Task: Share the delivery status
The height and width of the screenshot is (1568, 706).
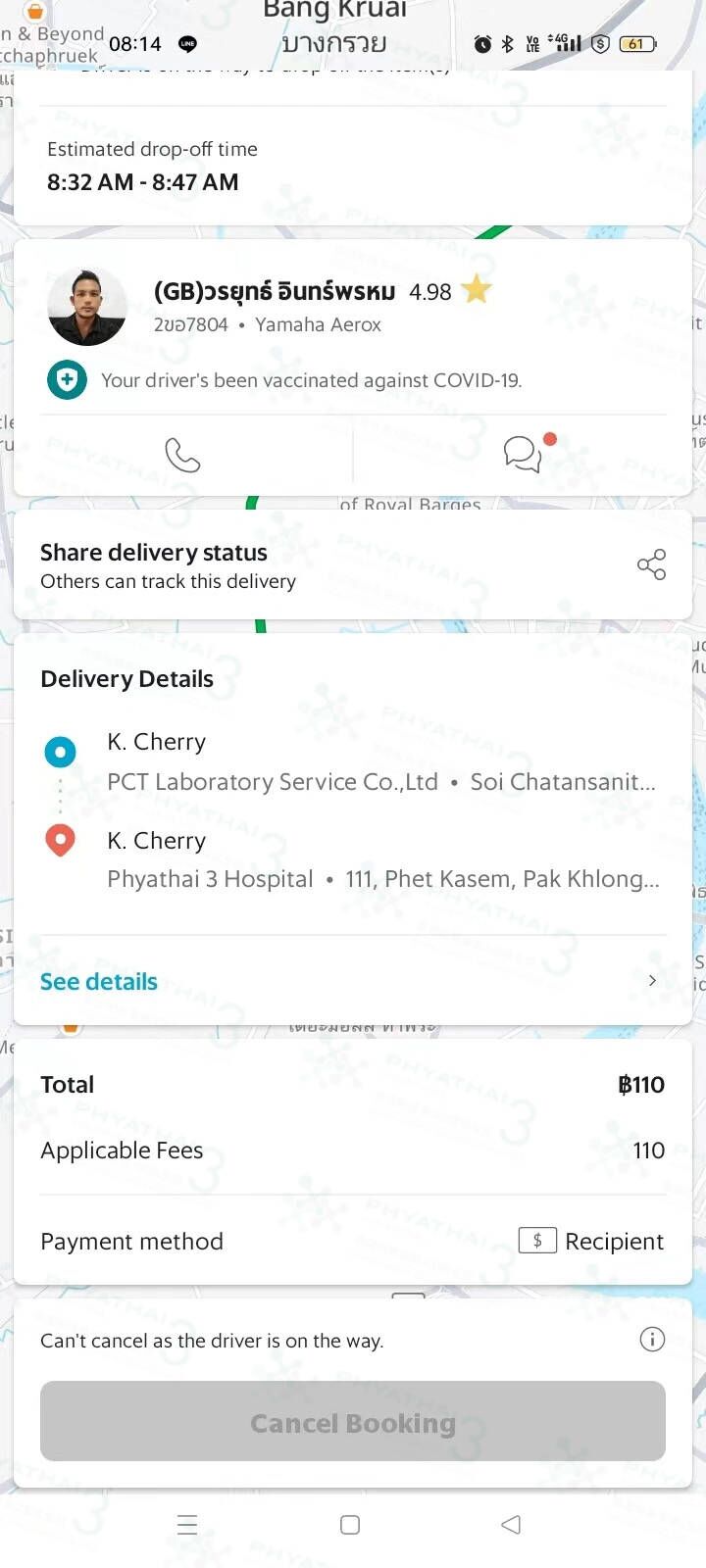Action: coord(651,564)
